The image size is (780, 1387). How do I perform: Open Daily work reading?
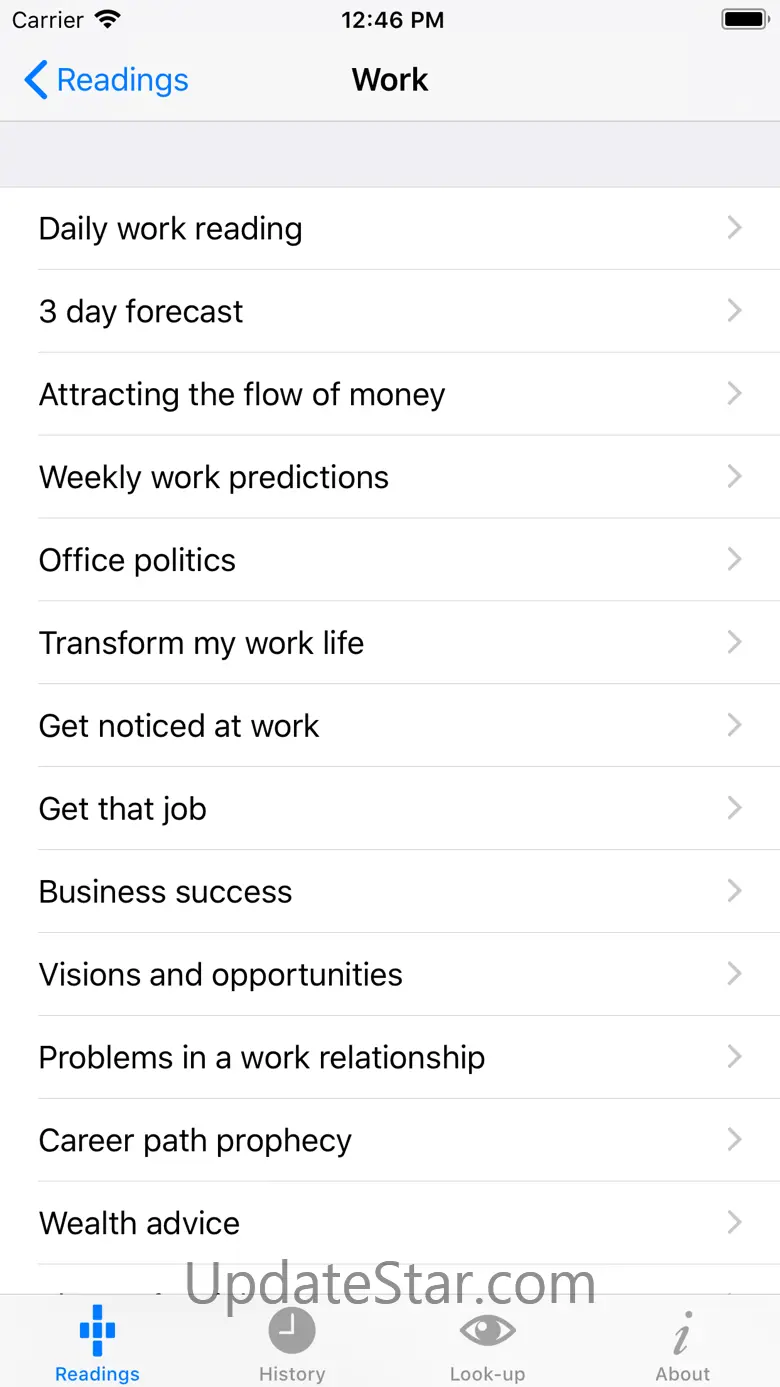(390, 228)
